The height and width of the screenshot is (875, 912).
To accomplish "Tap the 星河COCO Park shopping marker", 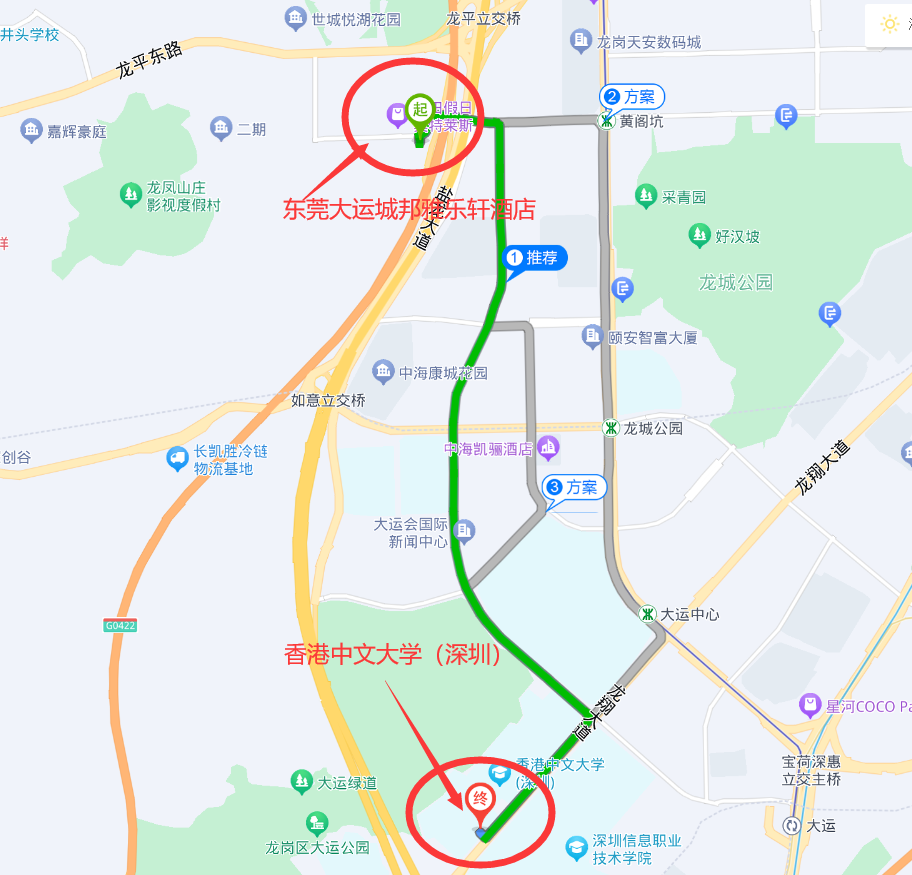I will pyautogui.click(x=809, y=706).
